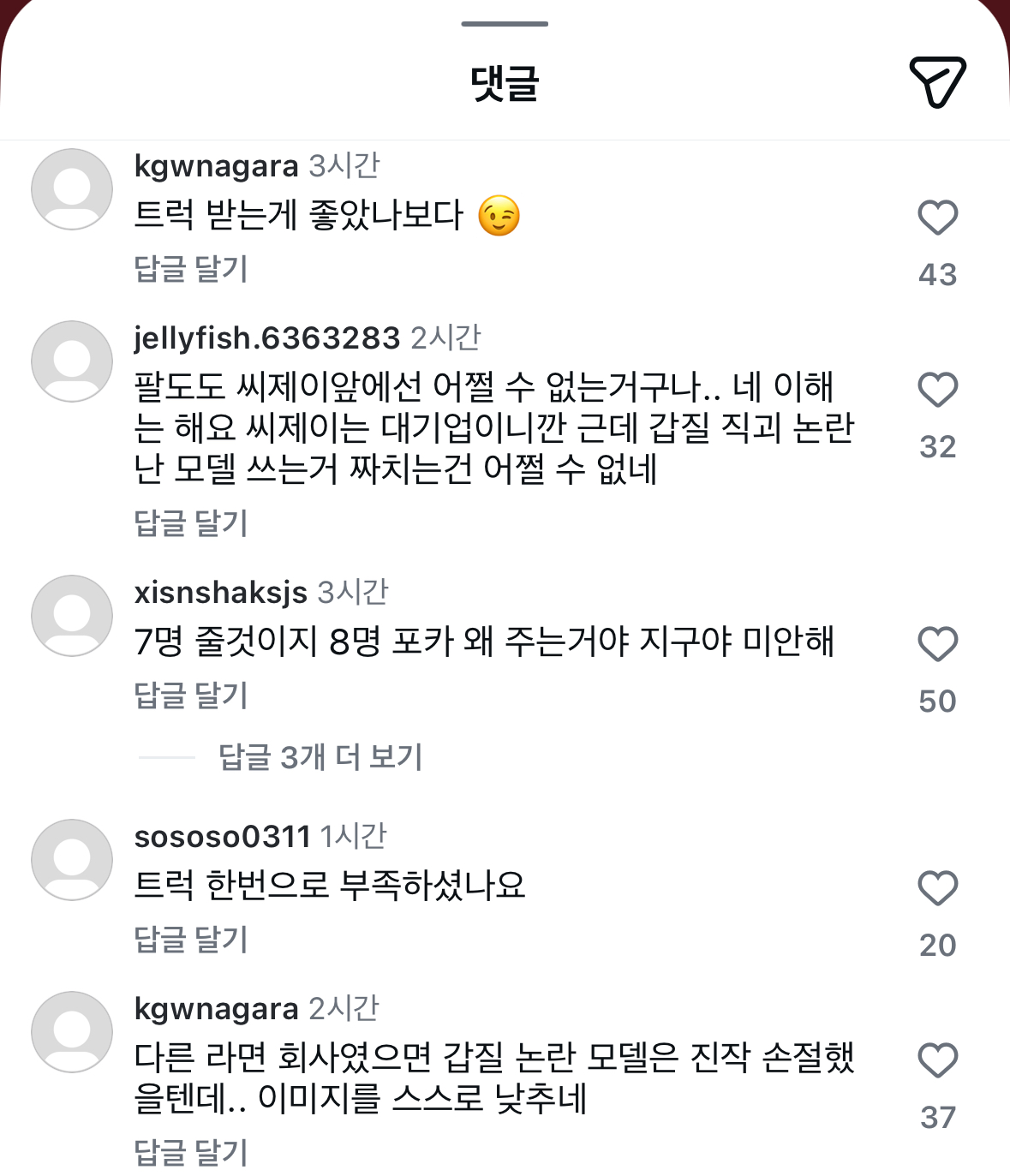Like jellyfish.6363283's comment about CJ
The width and height of the screenshot is (1010, 1176).
pos(938,390)
